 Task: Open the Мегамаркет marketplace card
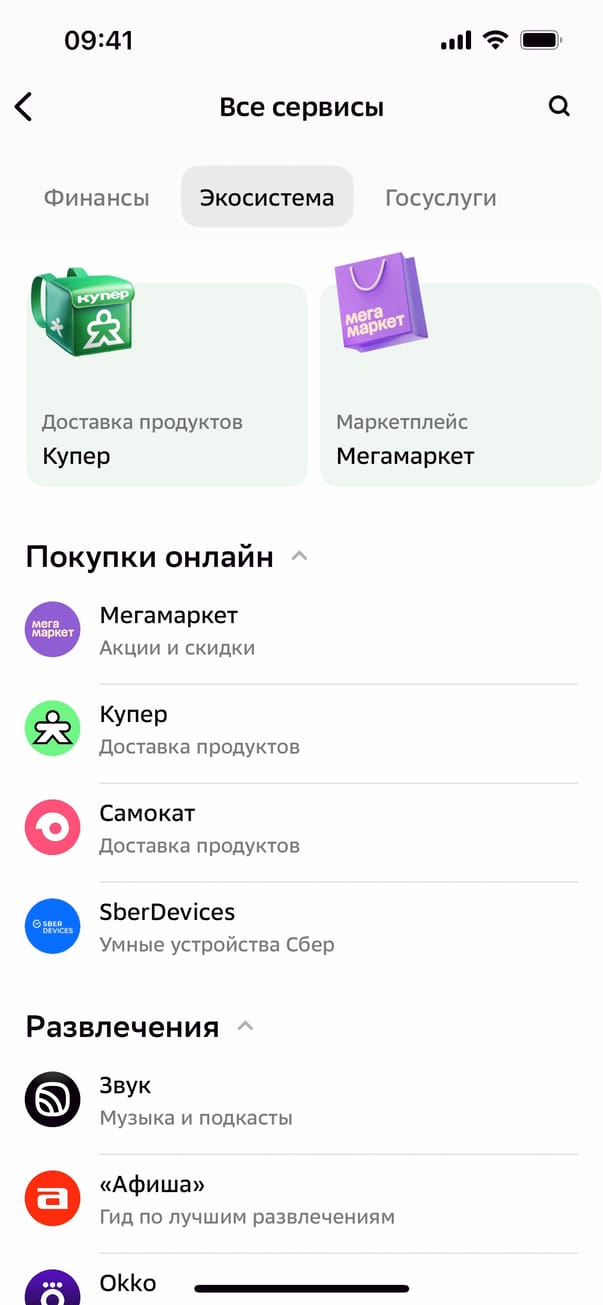(x=460, y=385)
